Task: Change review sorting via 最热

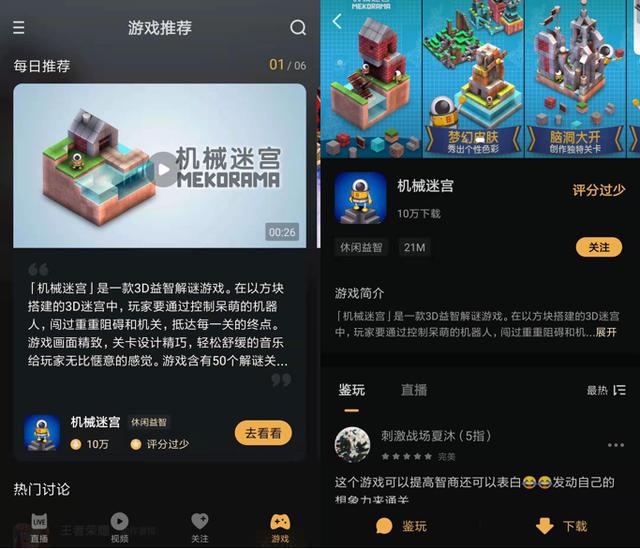Action: tap(605, 390)
